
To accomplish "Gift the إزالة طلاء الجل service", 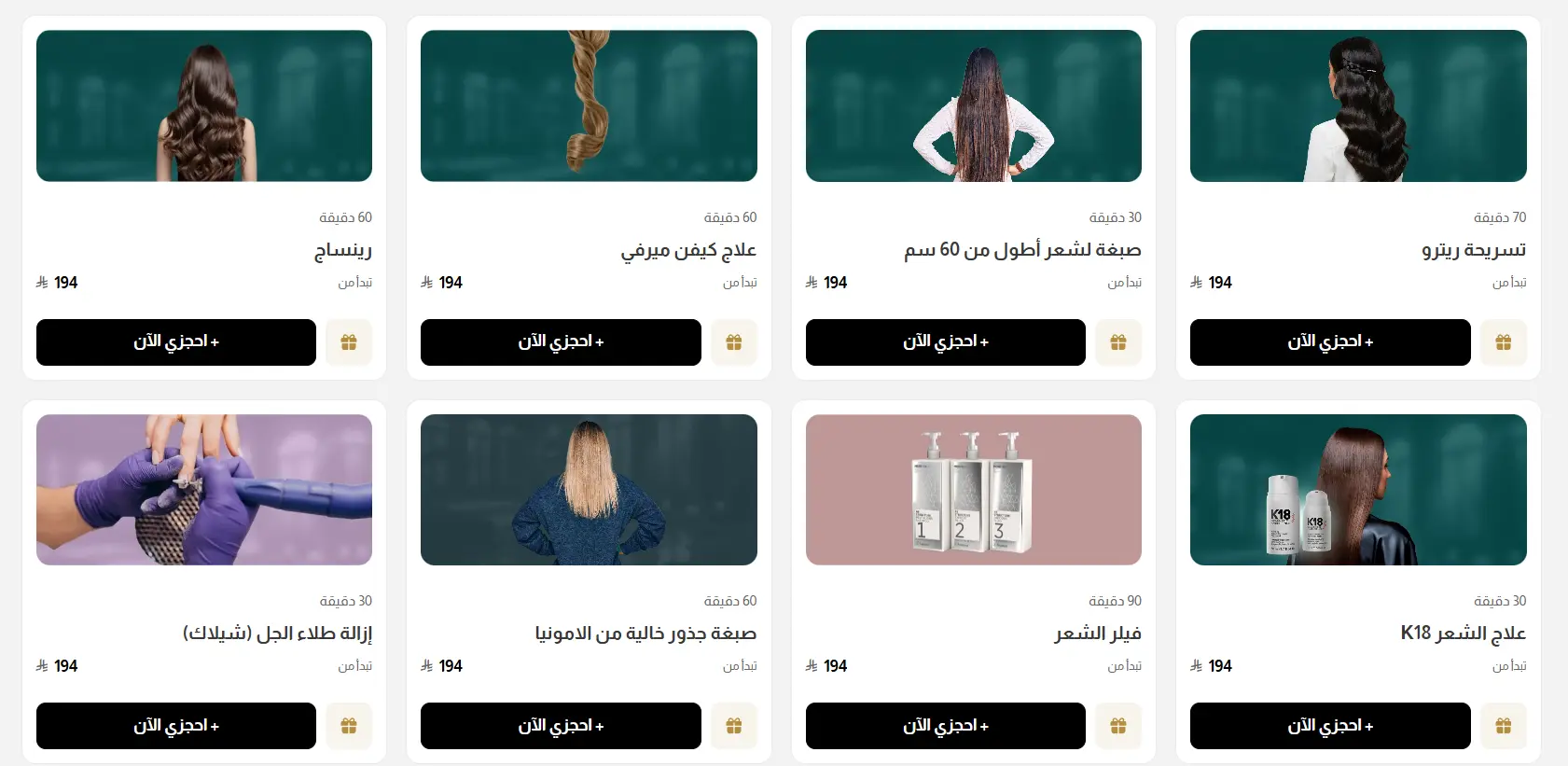I will click(349, 726).
